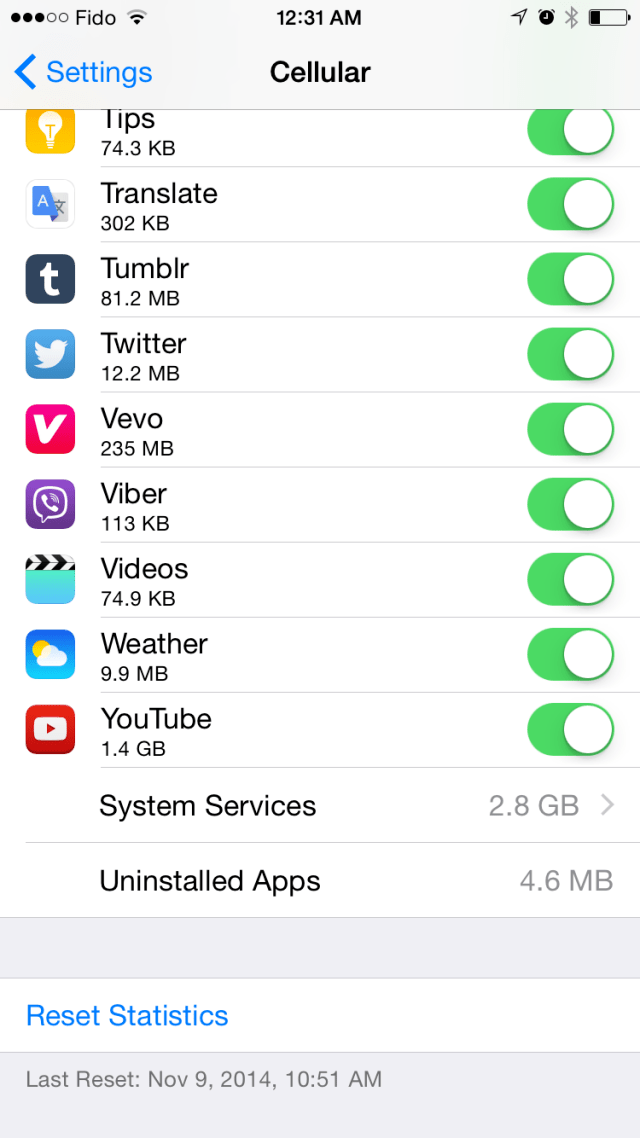The height and width of the screenshot is (1138, 640).
Task: Disable Weather cellular data
Action: [x=570, y=655]
